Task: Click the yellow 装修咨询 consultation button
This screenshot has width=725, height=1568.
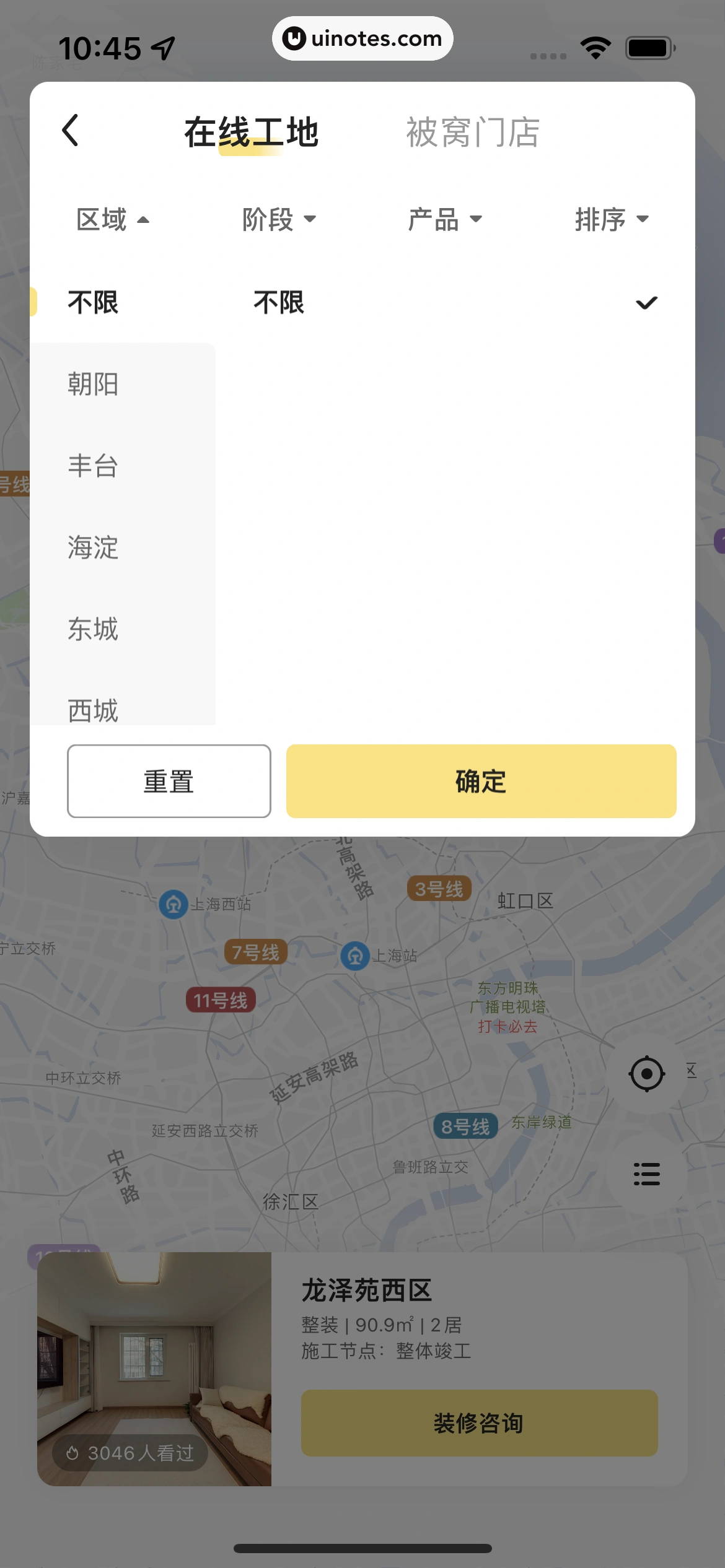Action: point(478,1422)
